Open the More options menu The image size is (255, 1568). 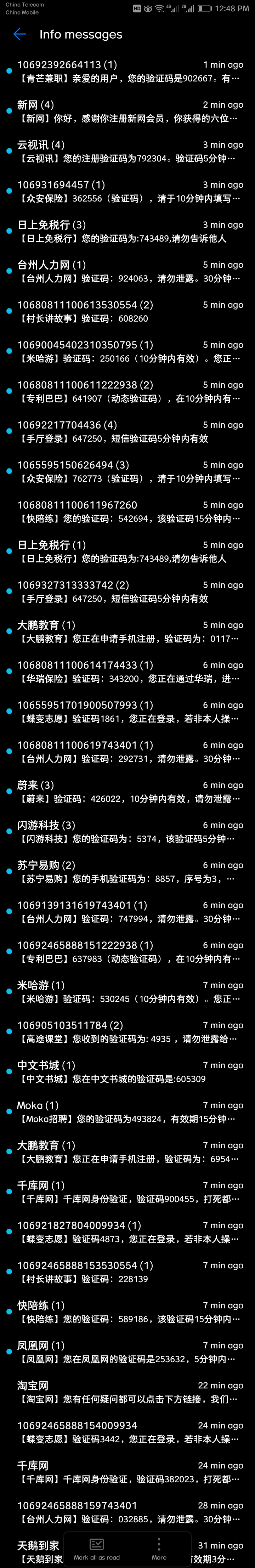coord(159,1549)
